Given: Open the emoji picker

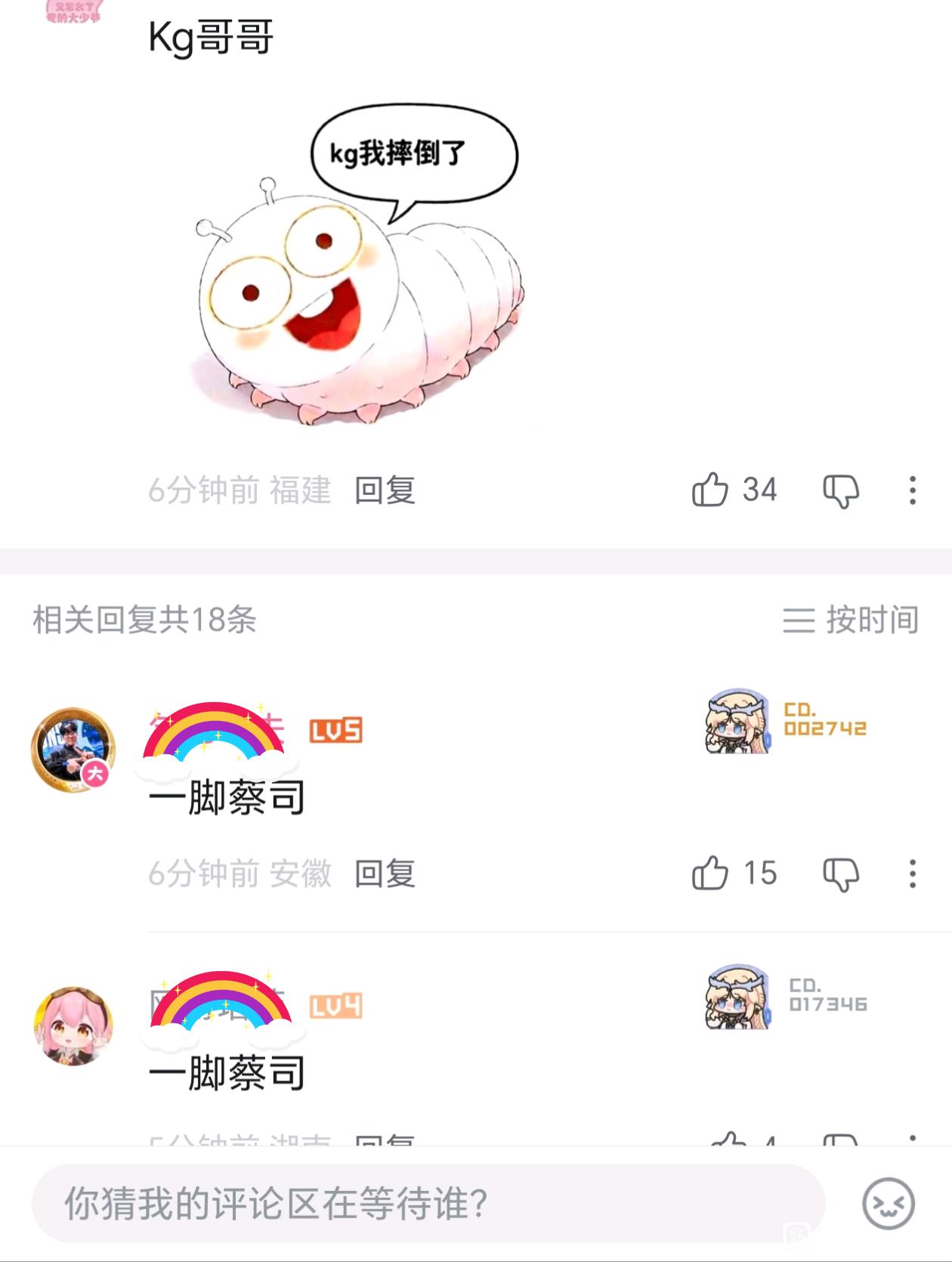Looking at the screenshot, I should tap(889, 1203).
